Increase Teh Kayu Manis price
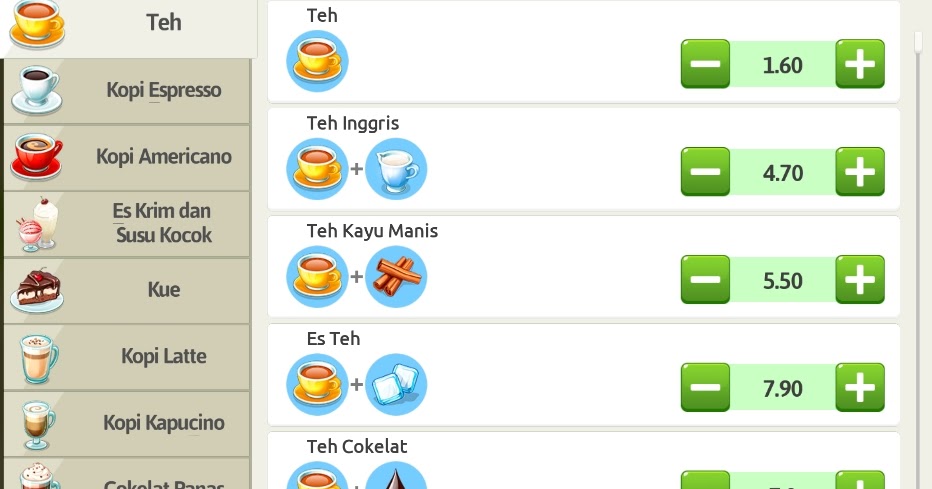This screenshot has height=489, width=932. coord(859,281)
